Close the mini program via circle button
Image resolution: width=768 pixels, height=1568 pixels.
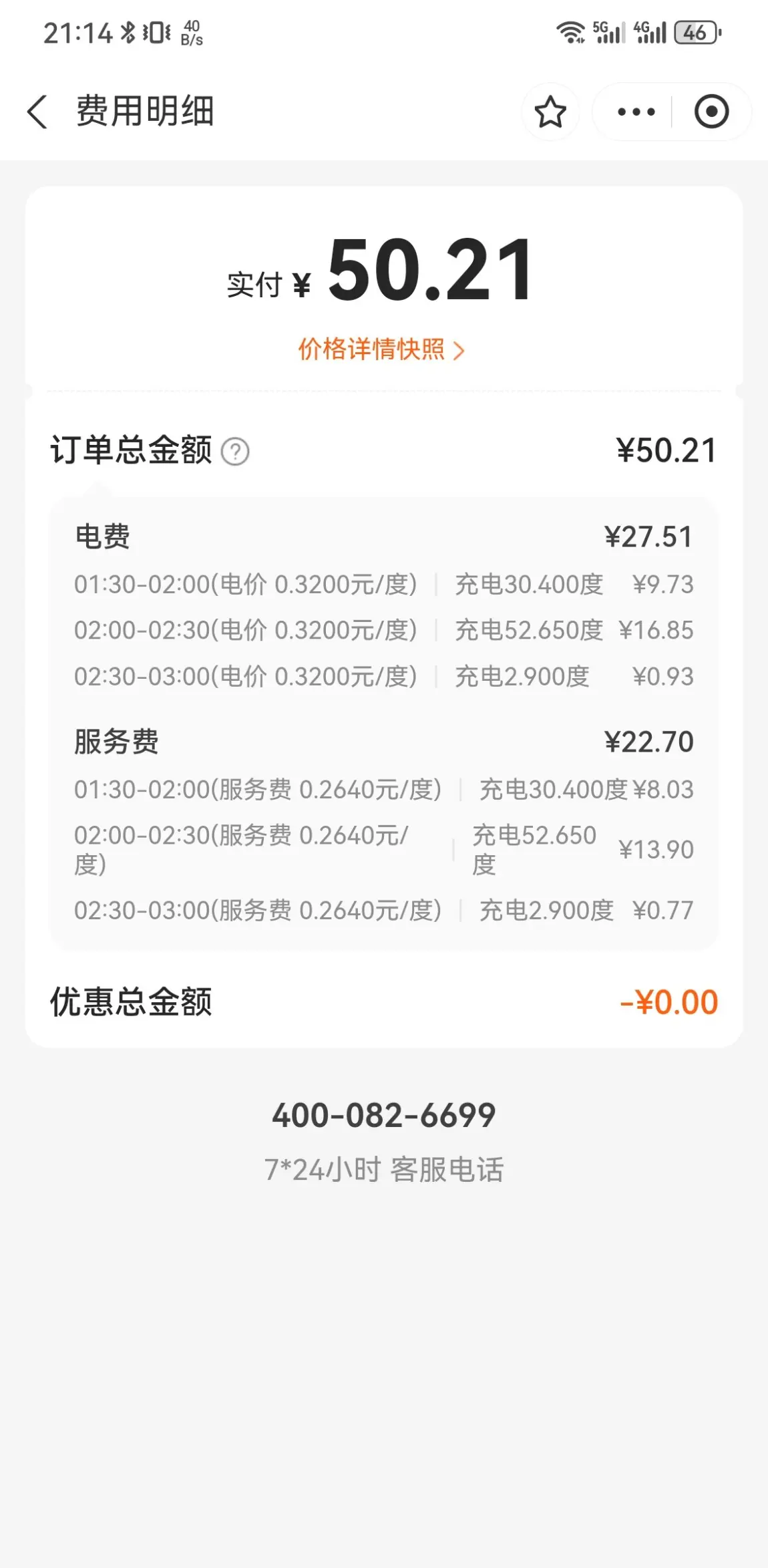711,112
